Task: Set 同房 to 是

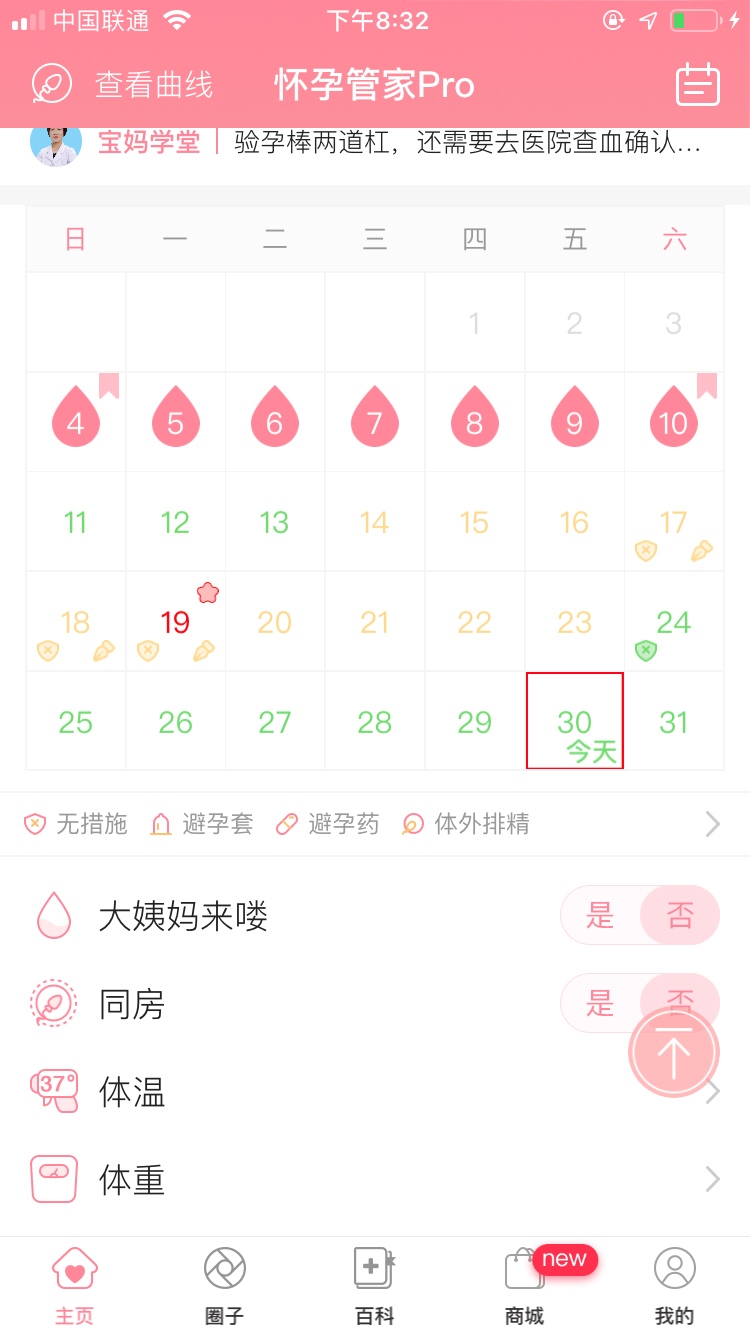Action: [x=600, y=1003]
